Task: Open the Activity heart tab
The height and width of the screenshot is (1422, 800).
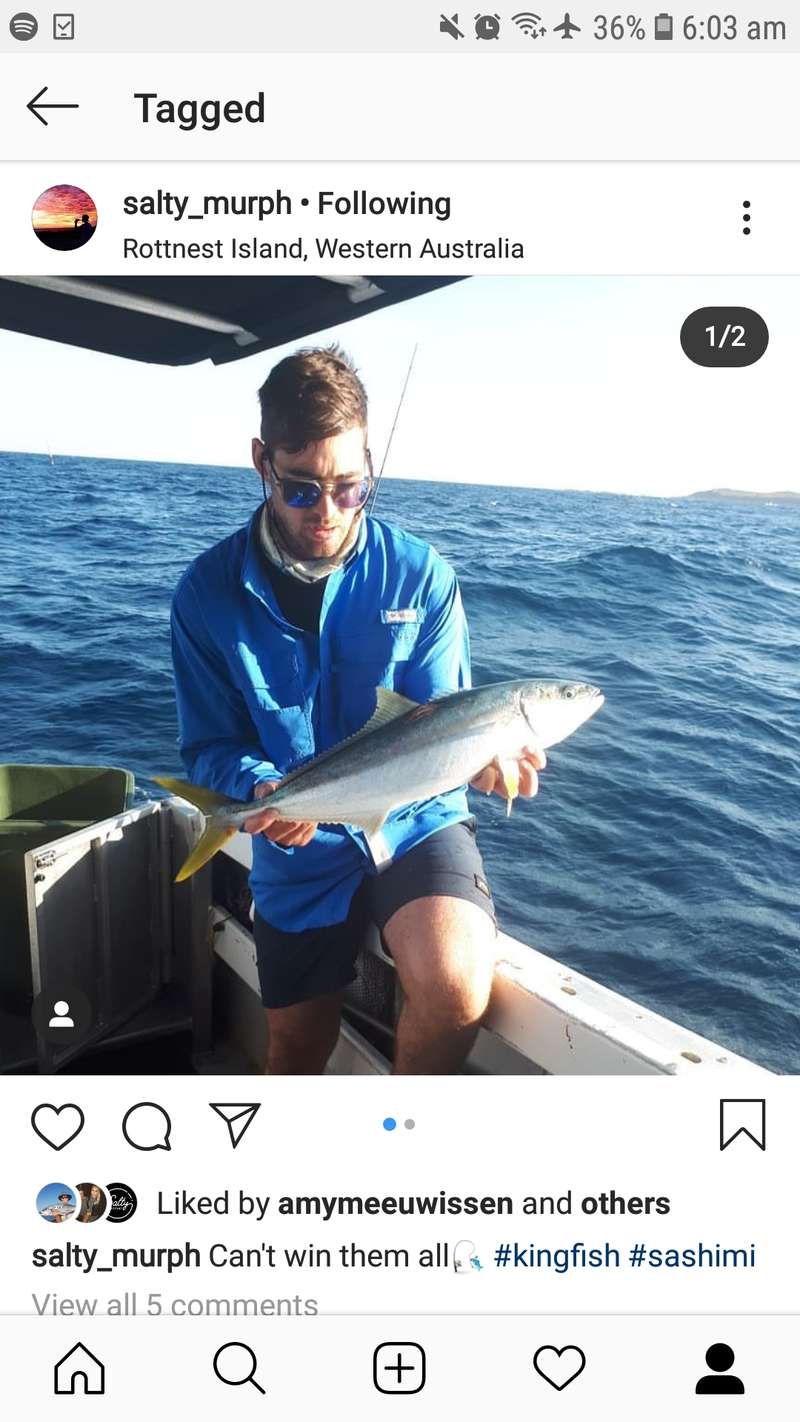Action: click(559, 1368)
